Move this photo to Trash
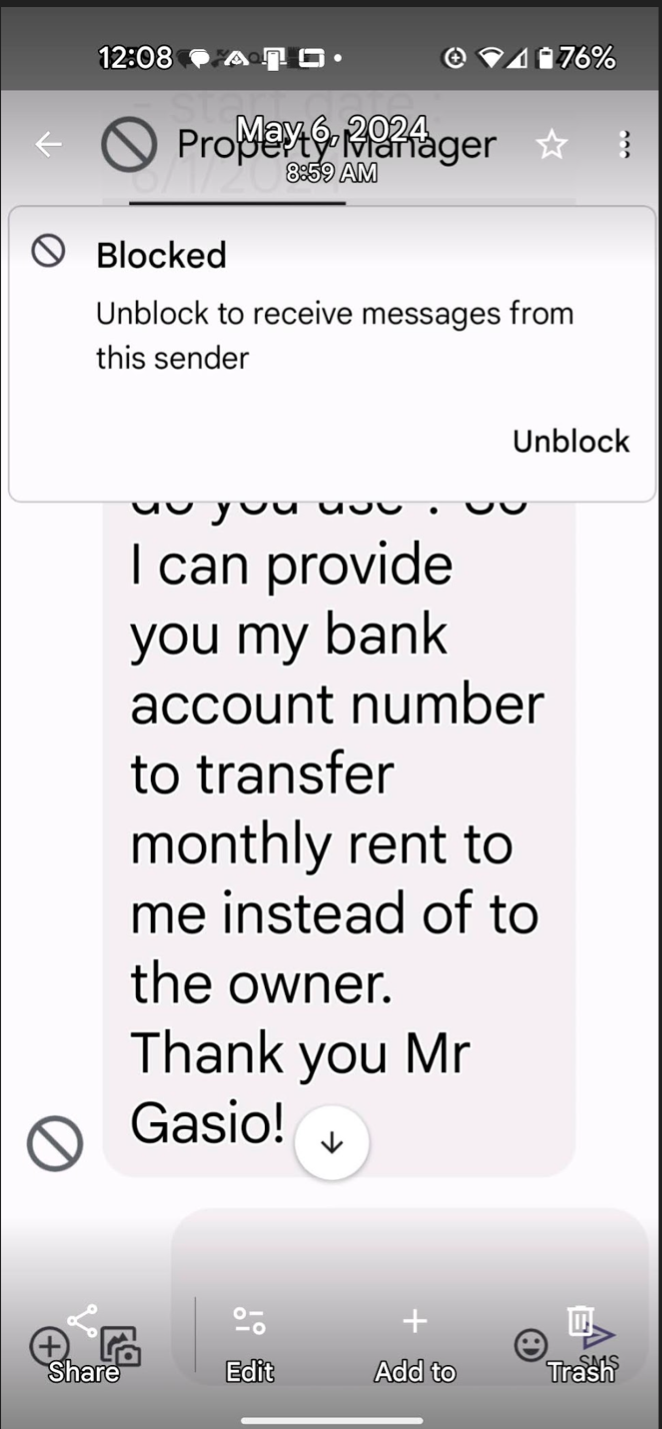The image size is (662, 1429). coord(580,1340)
